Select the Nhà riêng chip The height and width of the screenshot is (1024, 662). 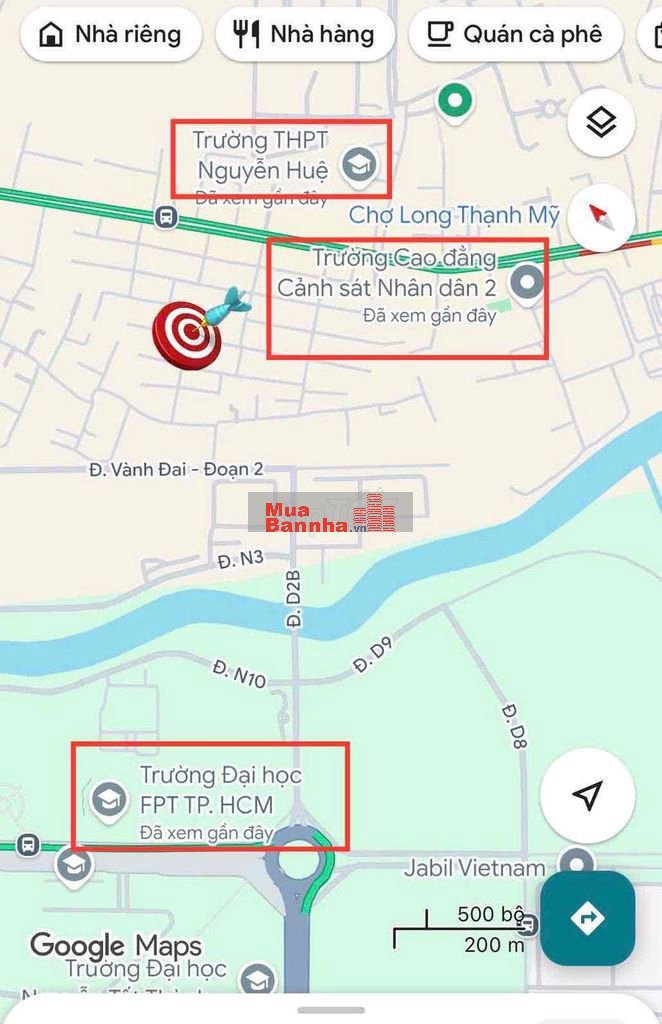pos(109,35)
